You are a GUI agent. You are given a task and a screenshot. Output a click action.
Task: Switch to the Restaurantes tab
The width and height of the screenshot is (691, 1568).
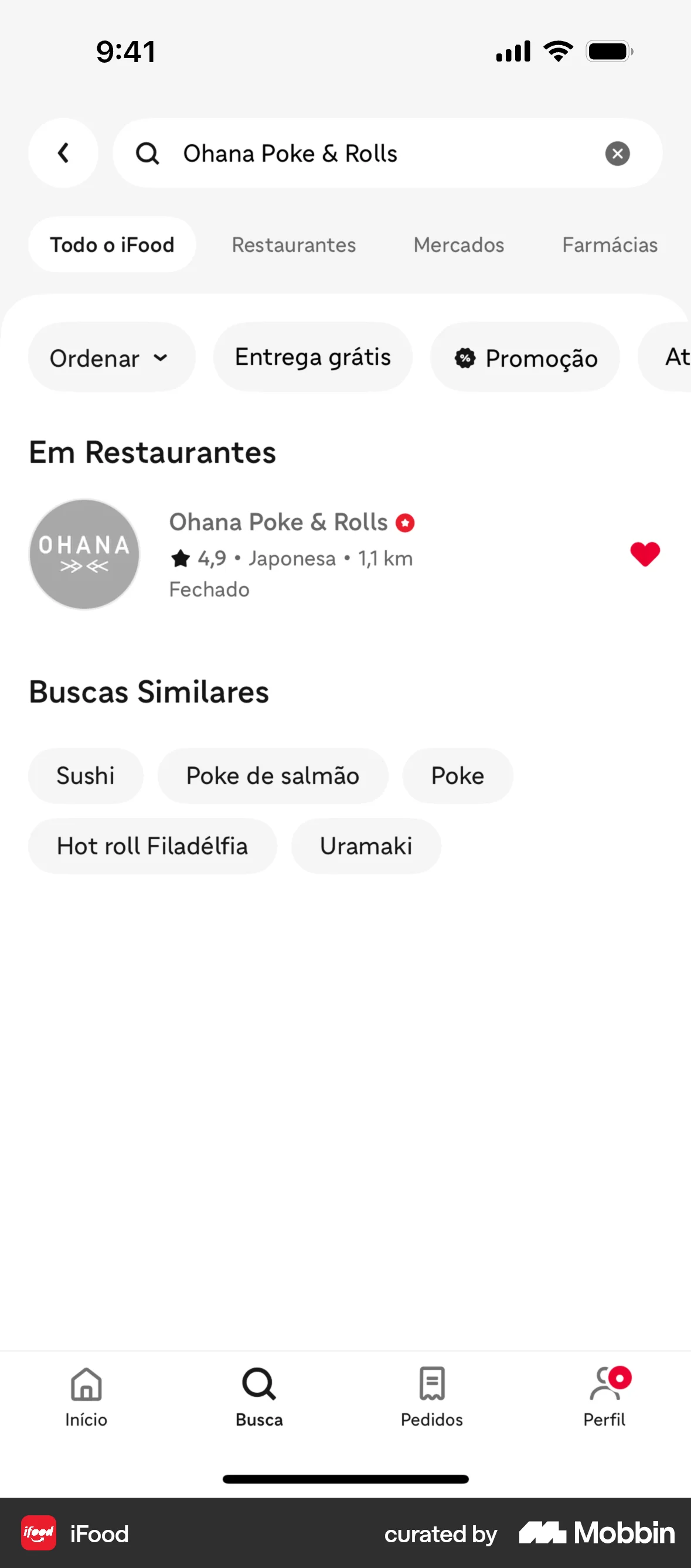pos(294,245)
